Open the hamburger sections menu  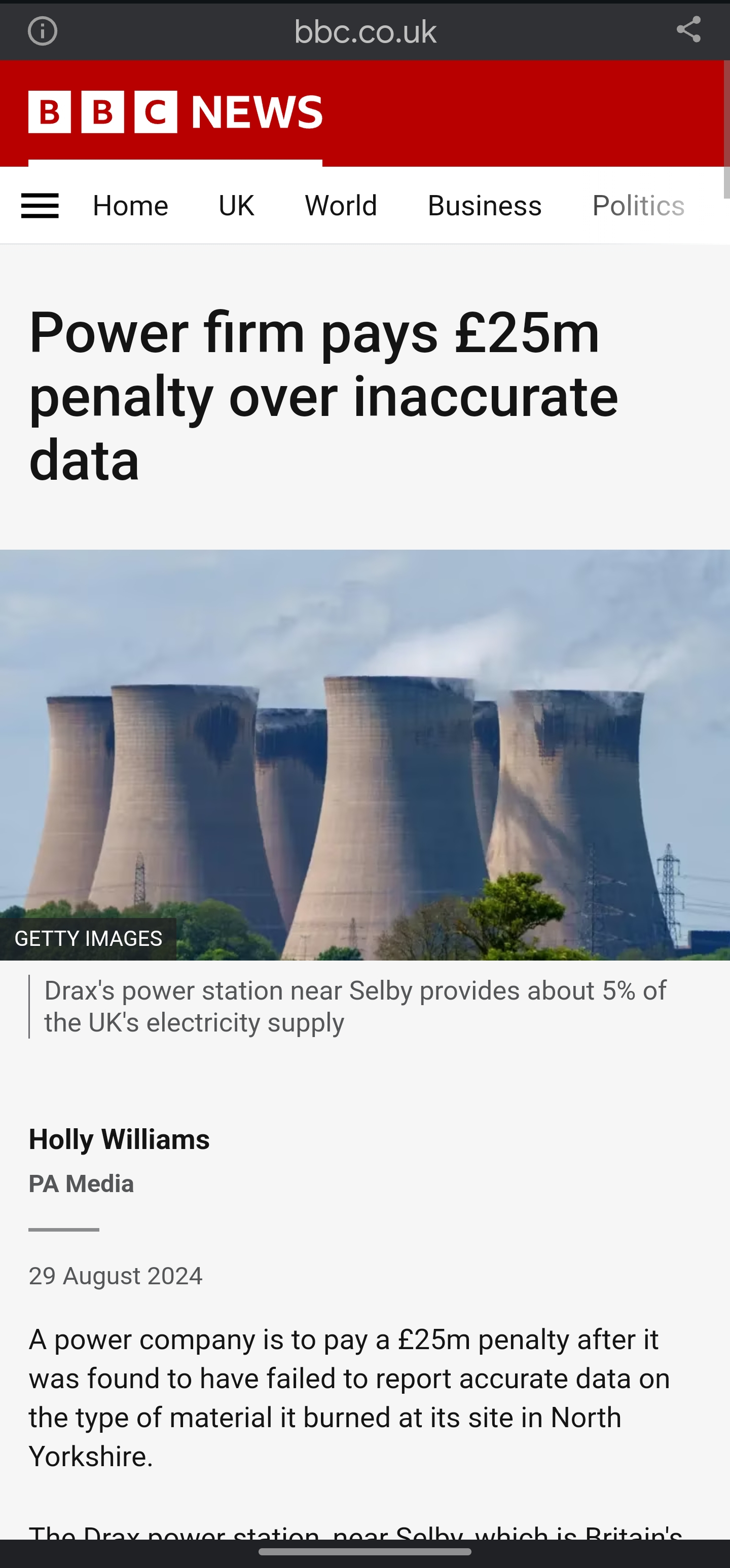click(x=40, y=206)
